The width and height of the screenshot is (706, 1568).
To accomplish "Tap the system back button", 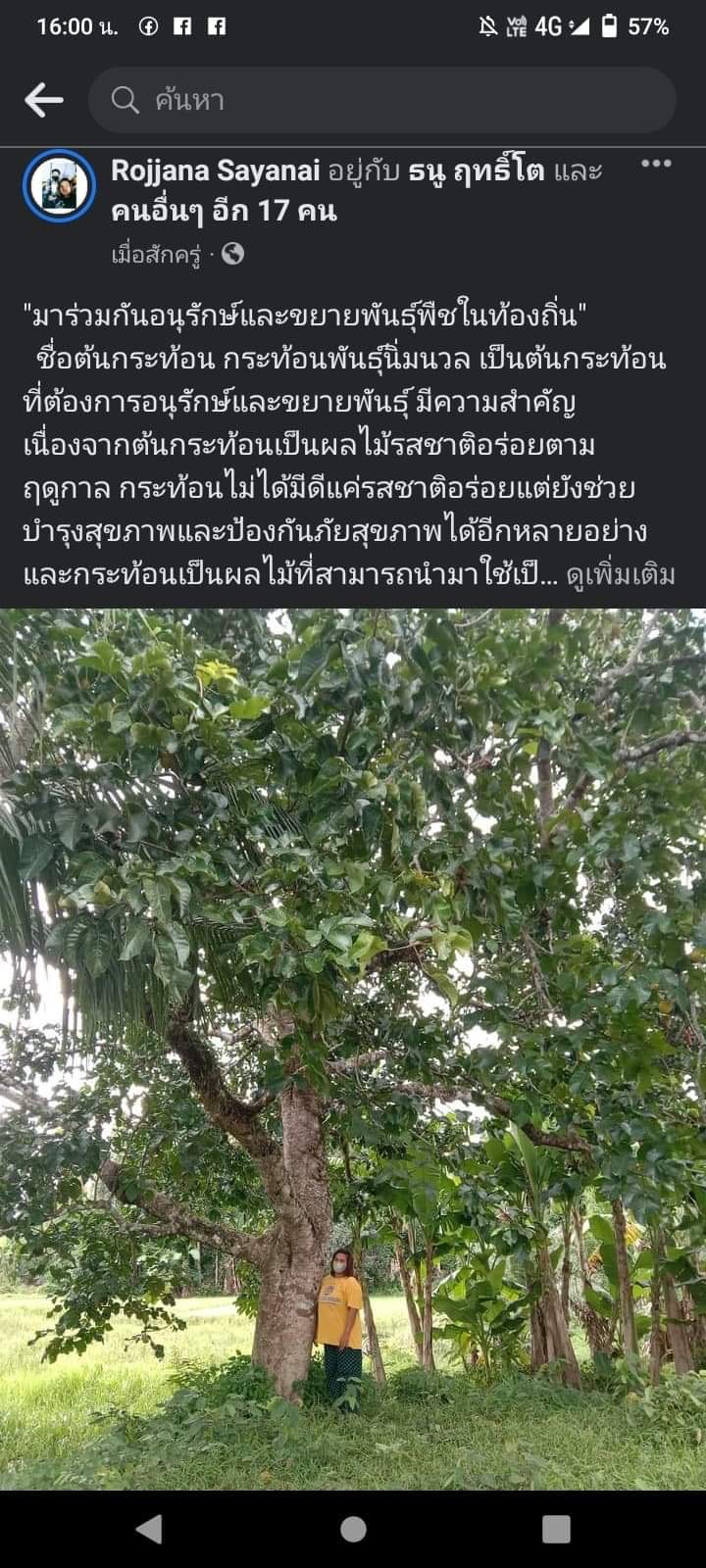I will [149, 1529].
